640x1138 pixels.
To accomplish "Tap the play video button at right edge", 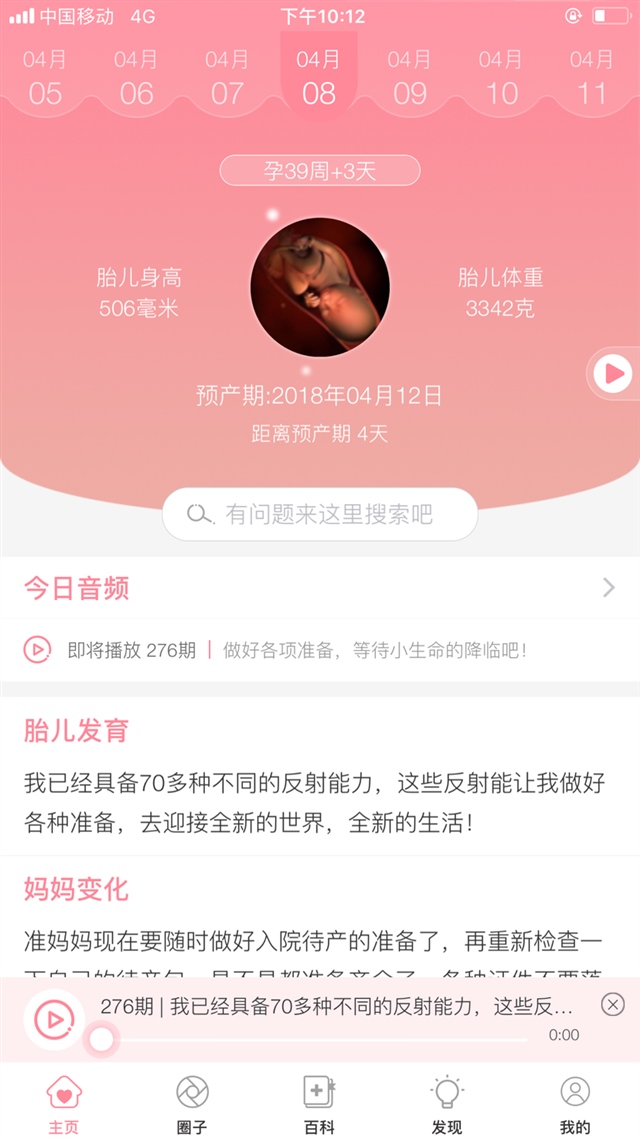I will click(x=612, y=374).
